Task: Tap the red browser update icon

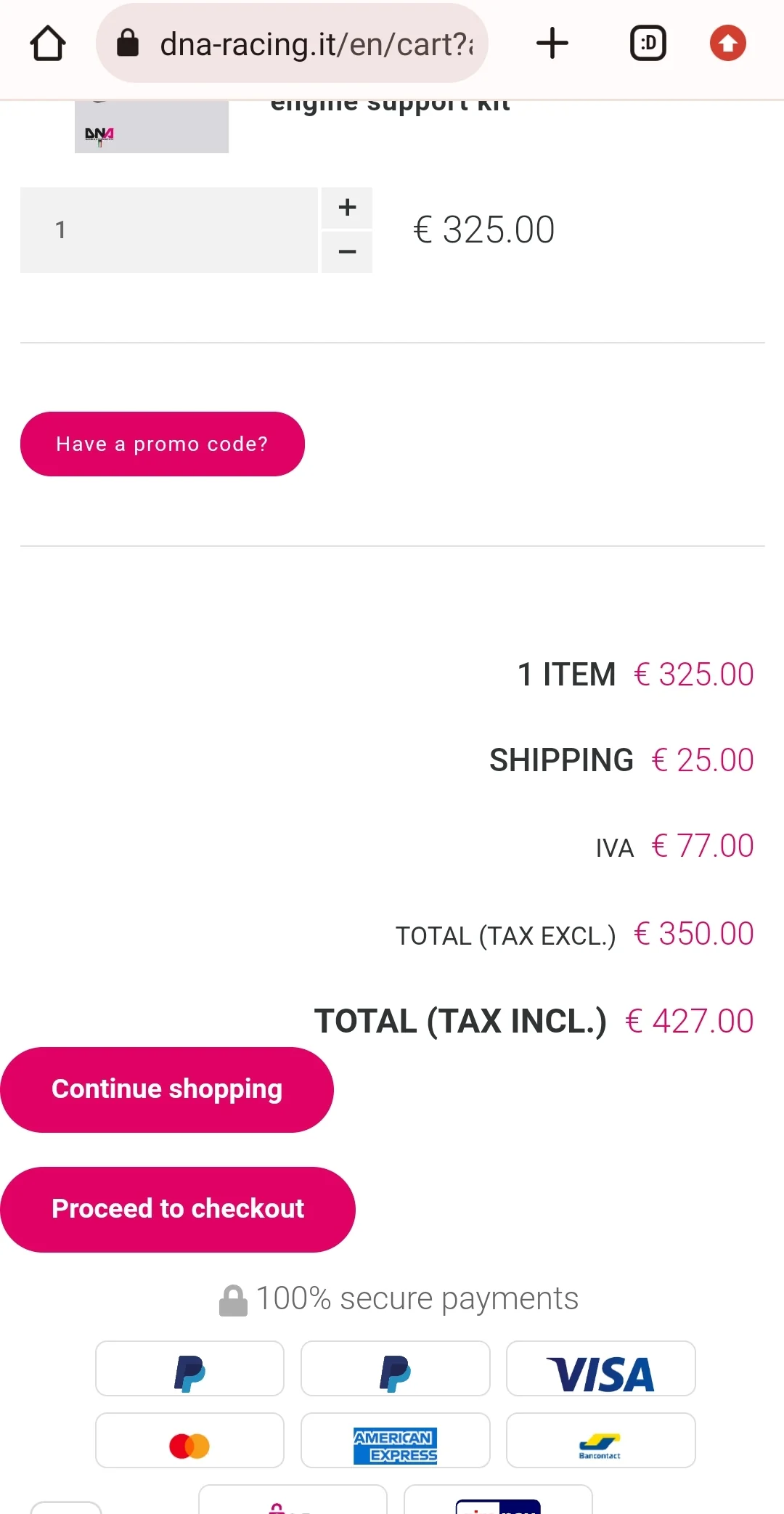Action: (727, 44)
